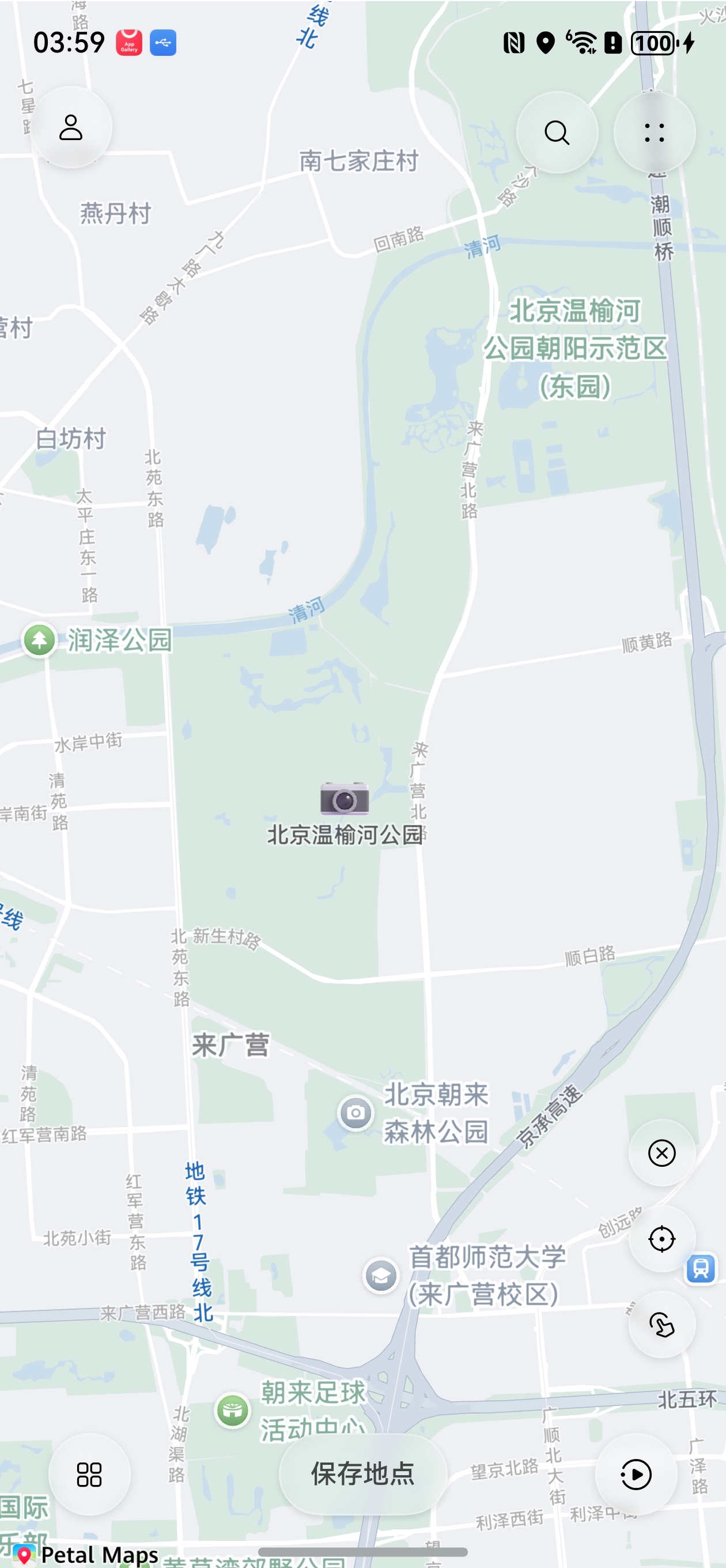Select the 北京温榆河公园 place label
The height and width of the screenshot is (1568, 726).
346,835
